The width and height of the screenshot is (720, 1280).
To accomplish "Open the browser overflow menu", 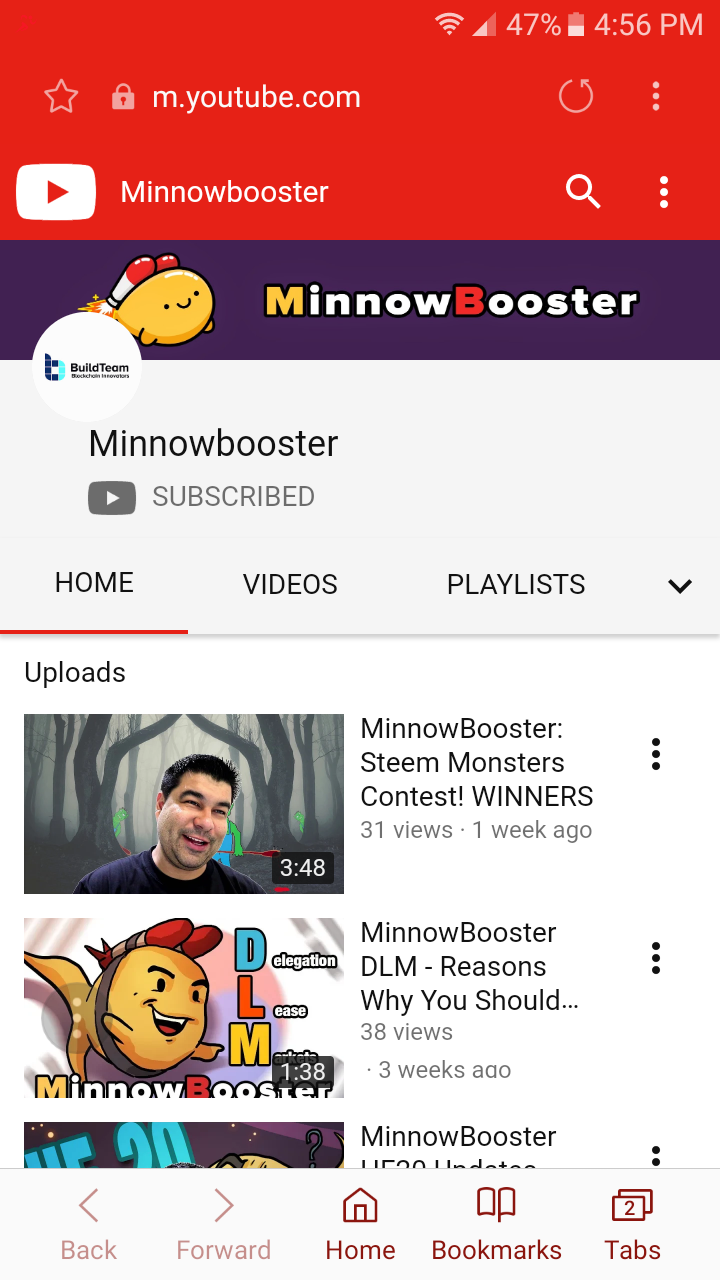I will coord(656,97).
